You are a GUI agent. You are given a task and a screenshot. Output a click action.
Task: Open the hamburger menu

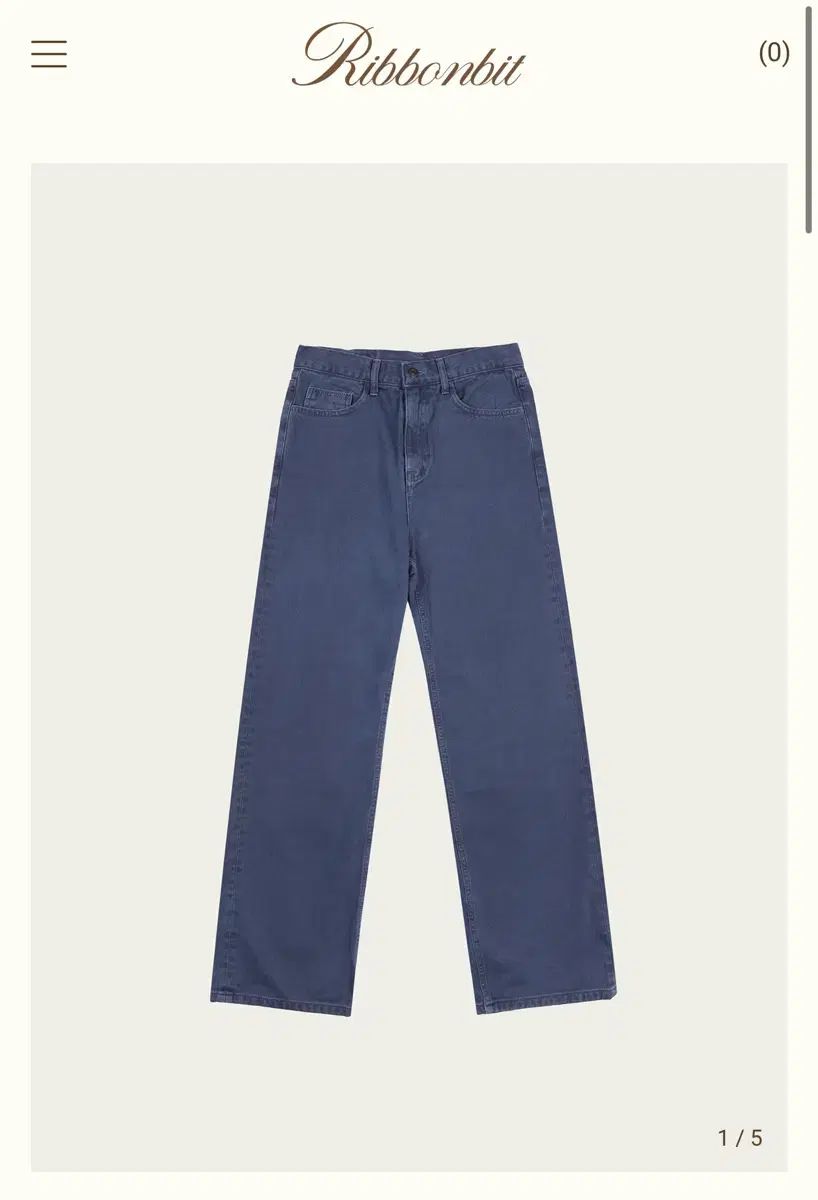click(49, 54)
